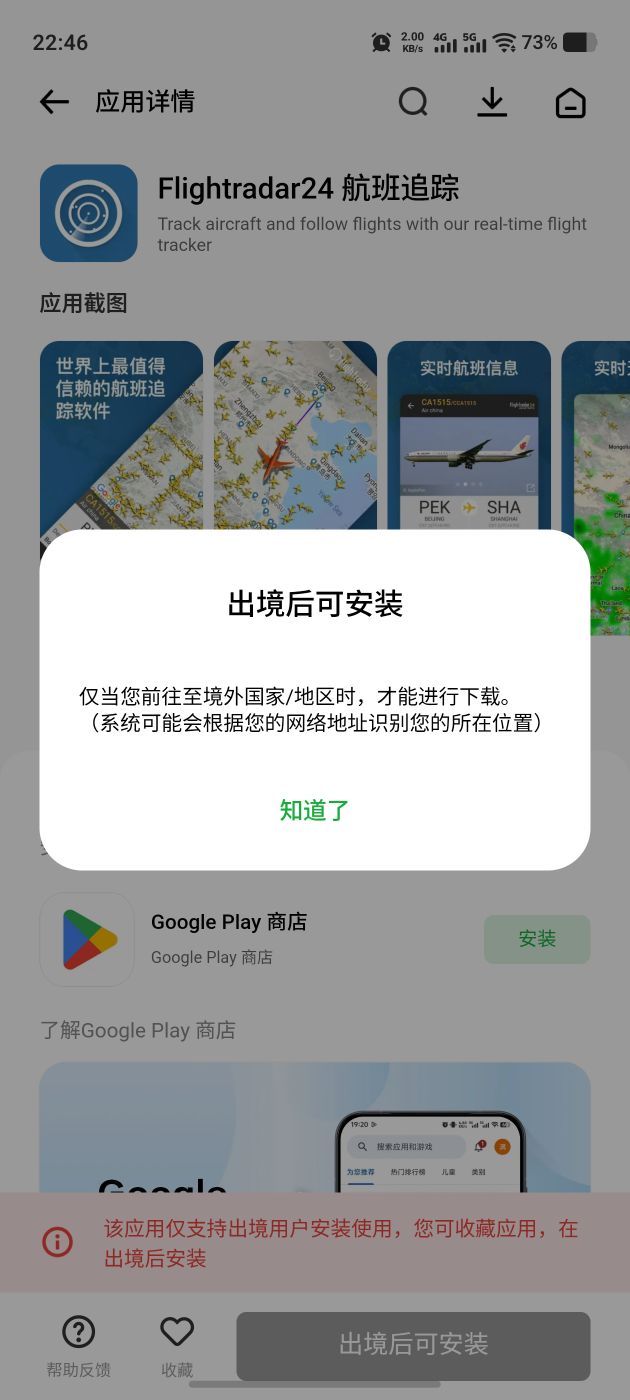Add Flightradar24 to 收藏
This screenshot has height=1400, width=630.
[x=177, y=1345]
